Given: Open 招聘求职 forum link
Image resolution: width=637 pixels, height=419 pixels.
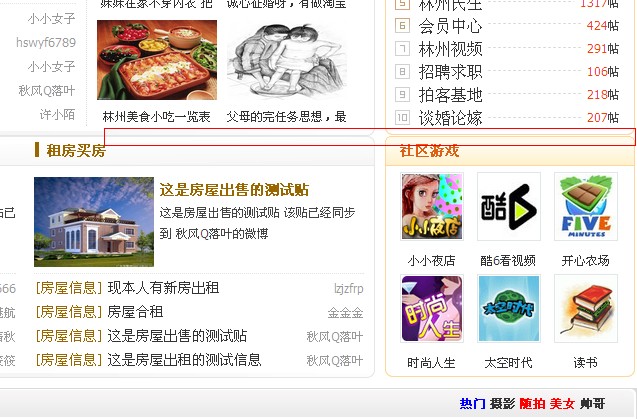Looking at the screenshot, I should coord(450,71).
